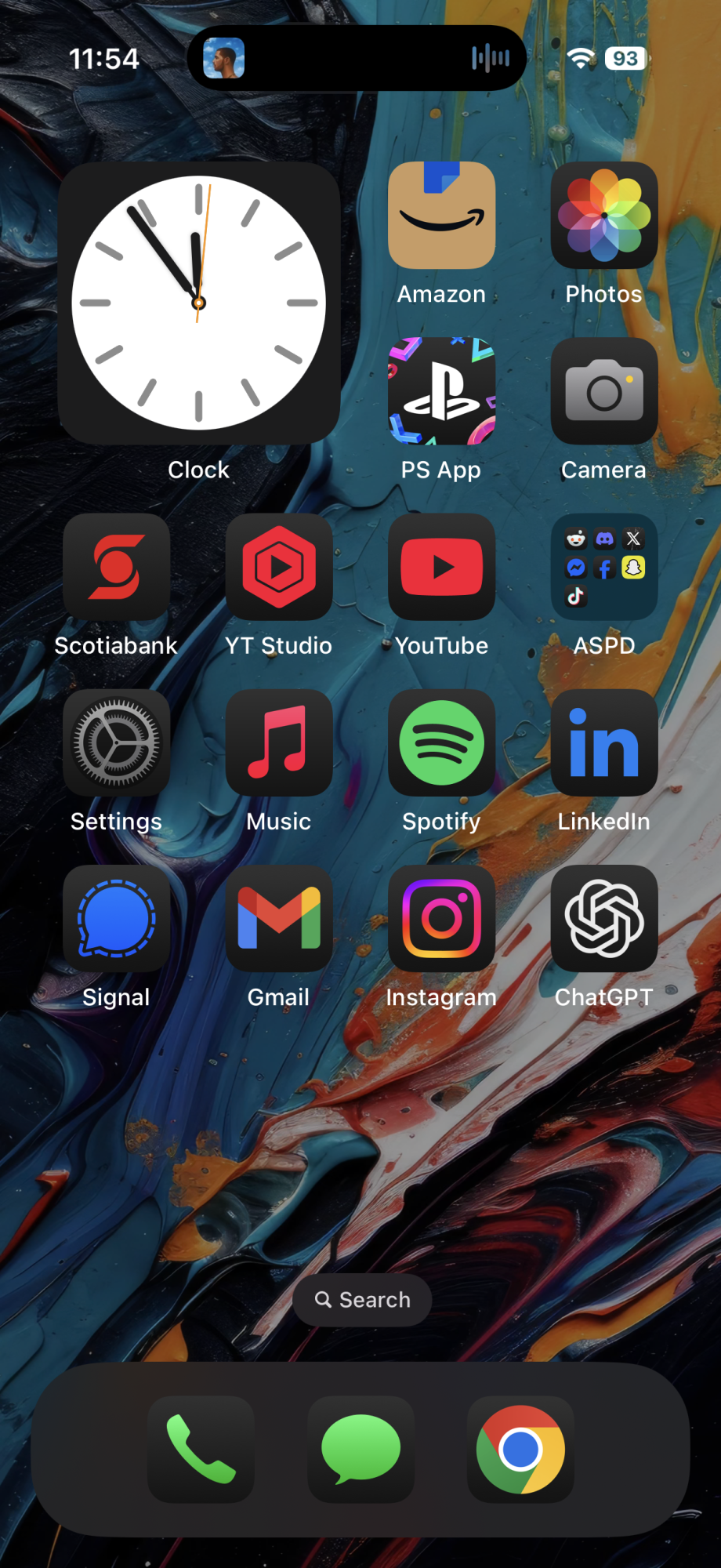Open the Scotiabank app
The width and height of the screenshot is (721, 1568).
point(116,567)
